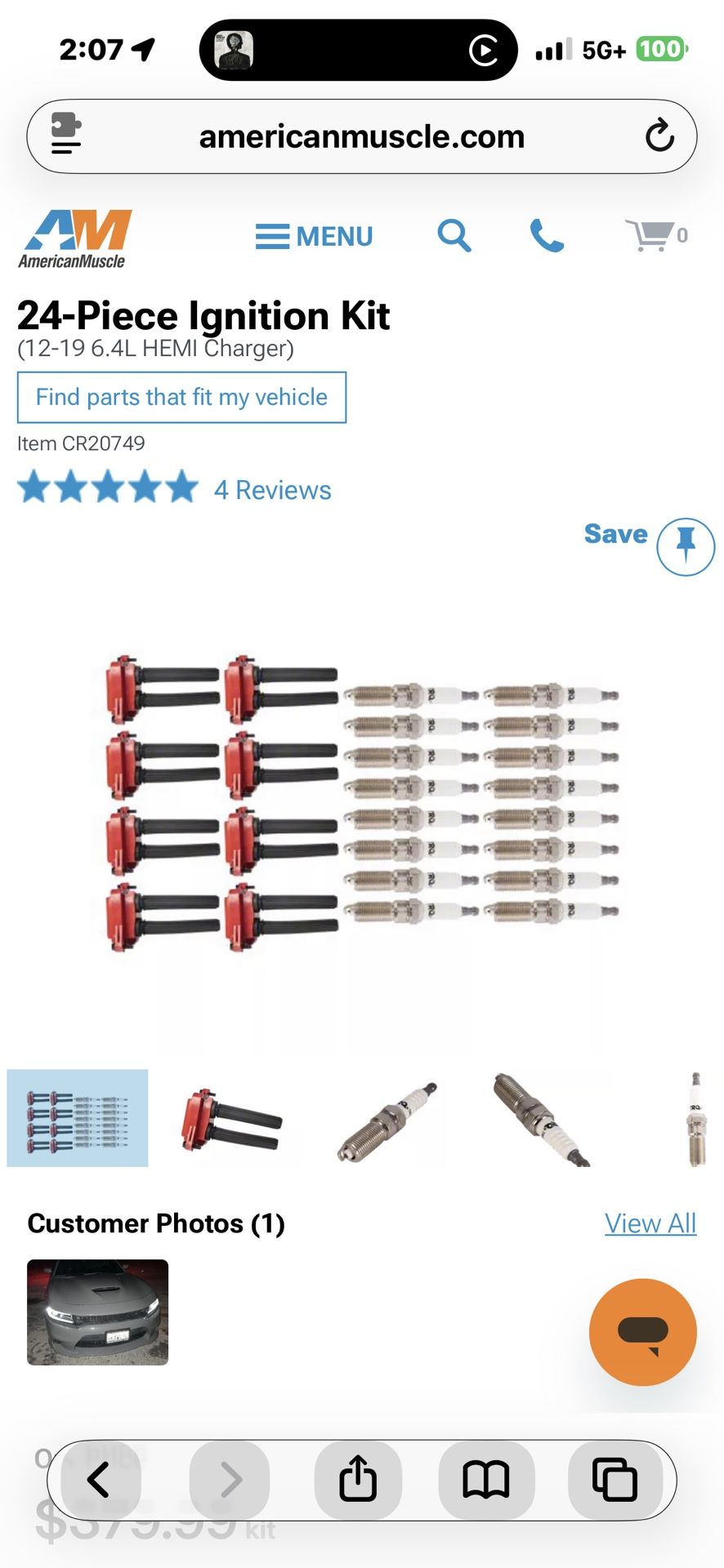
Task: Open Safari bookmarks icon
Action: point(487,1478)
